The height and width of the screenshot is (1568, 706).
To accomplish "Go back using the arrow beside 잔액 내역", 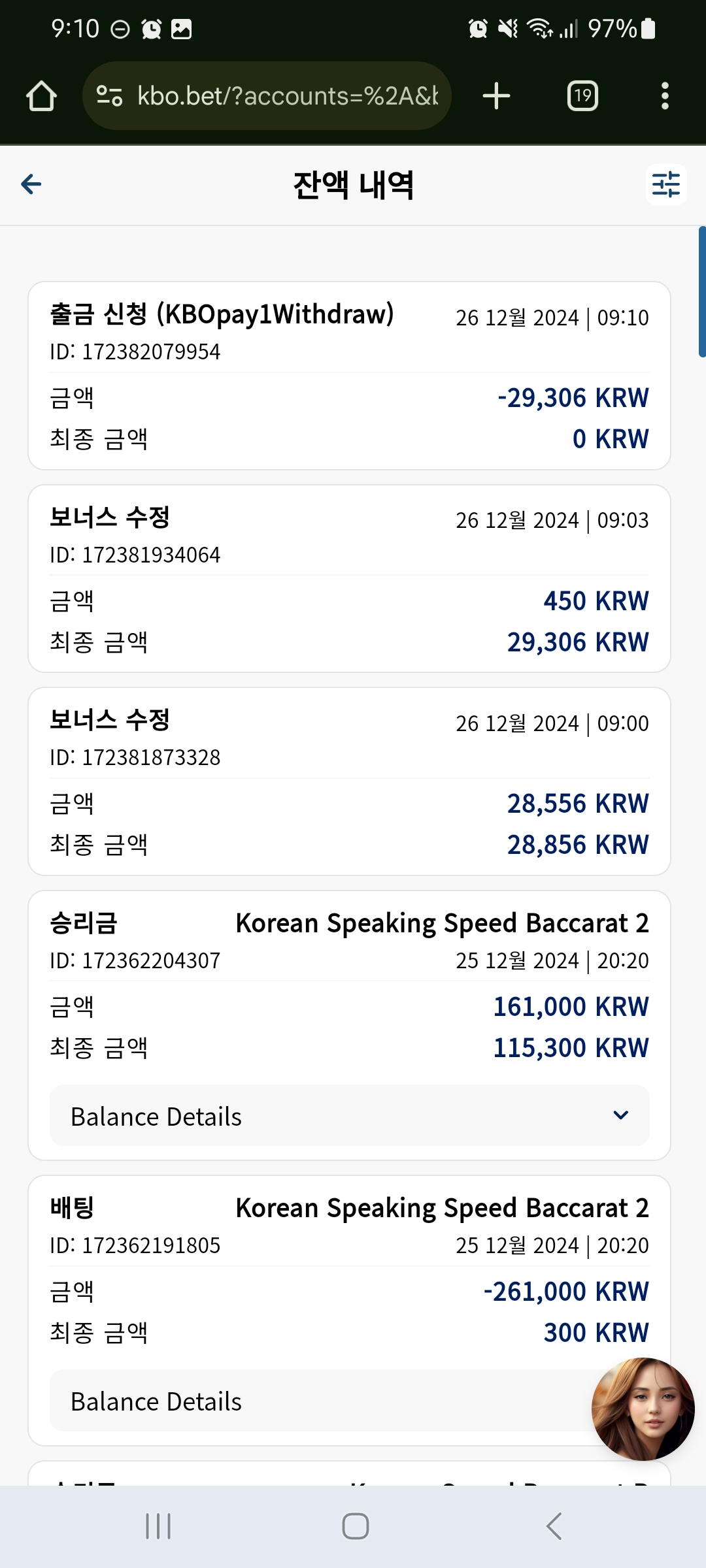I will (31, 184).
